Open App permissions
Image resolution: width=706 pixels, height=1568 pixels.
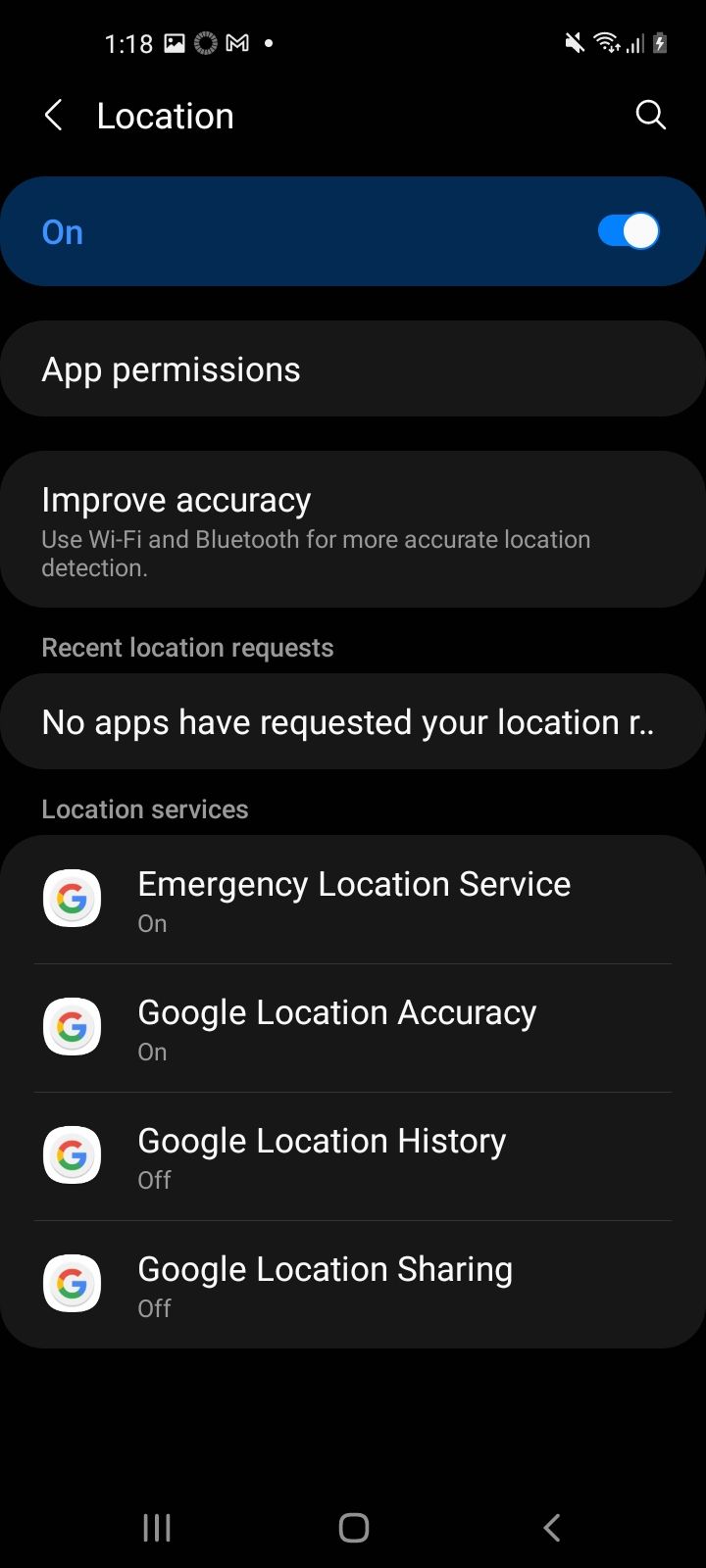[x=353, y=368]
